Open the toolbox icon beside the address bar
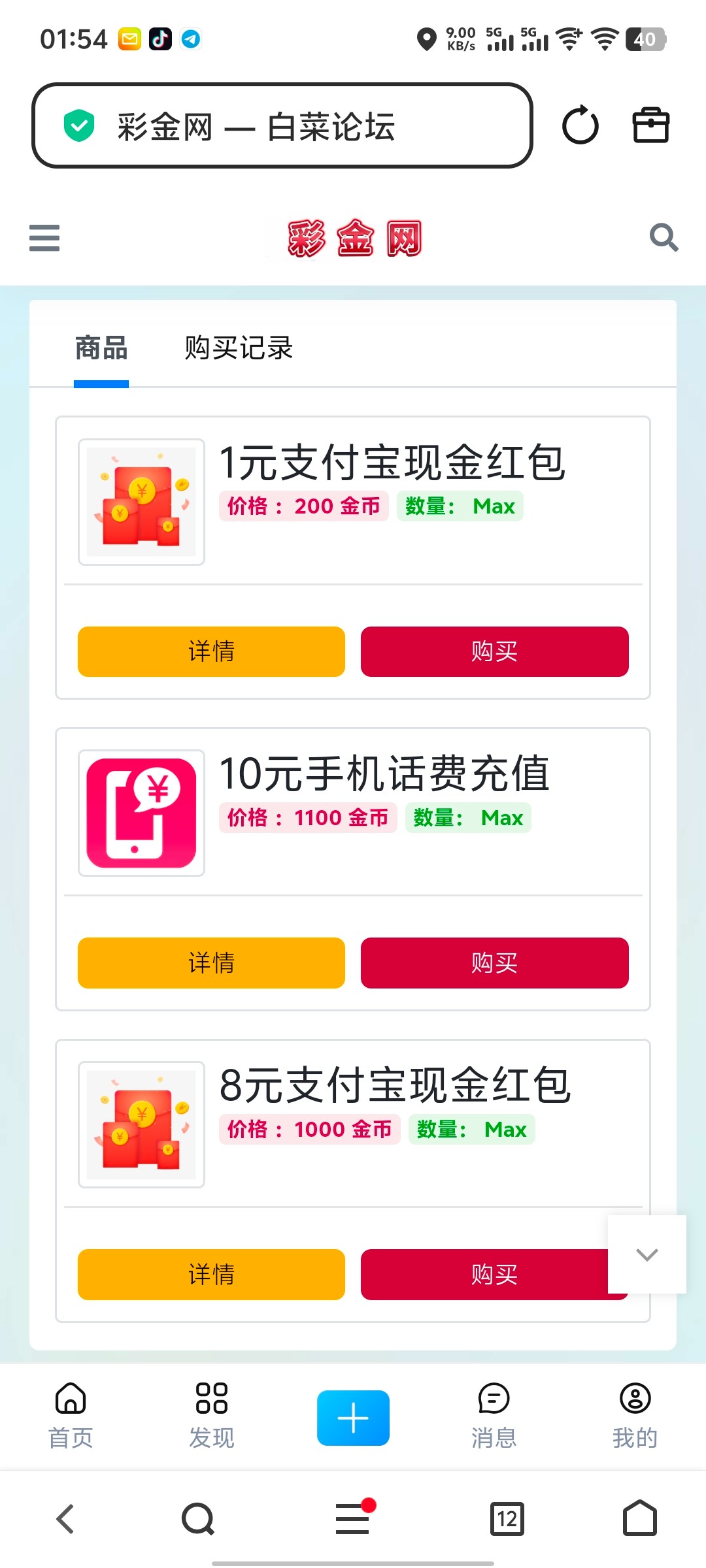The height and width of the screenshot is (1568, 706). coord(650,125)
